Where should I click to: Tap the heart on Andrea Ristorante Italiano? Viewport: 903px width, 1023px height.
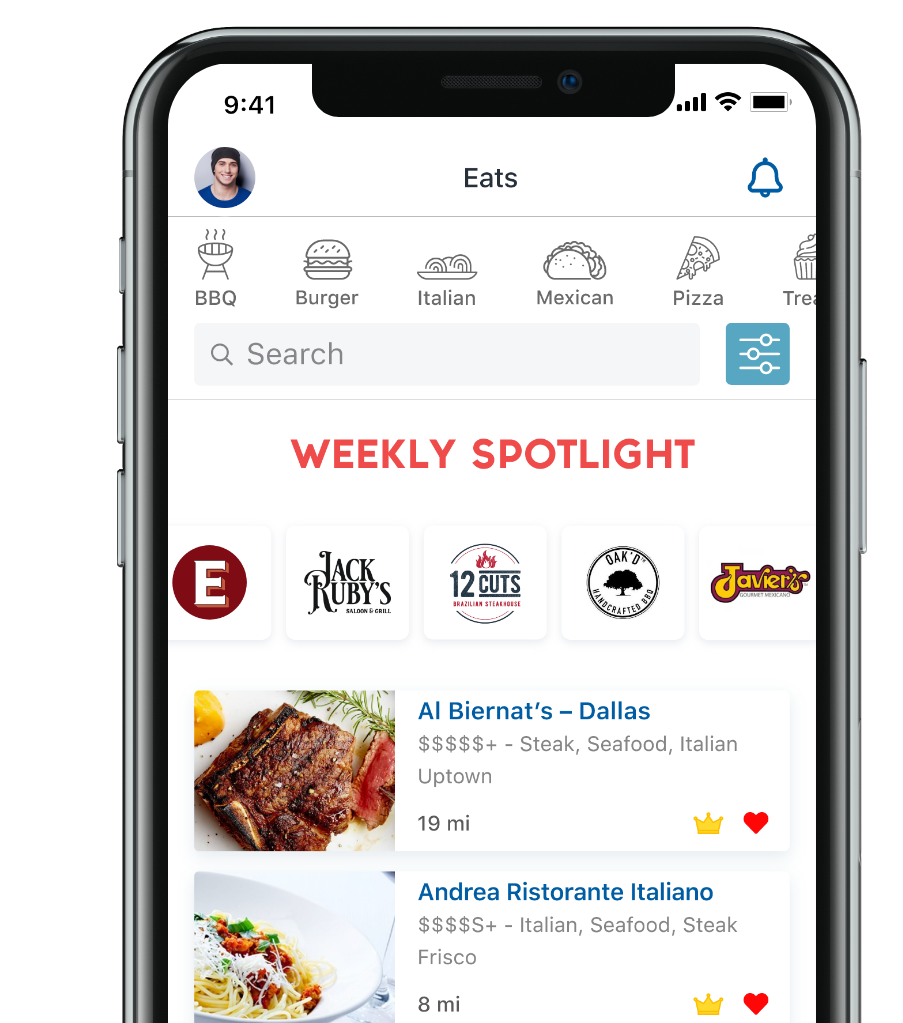pyautogui.click(x=756, y=1003)
